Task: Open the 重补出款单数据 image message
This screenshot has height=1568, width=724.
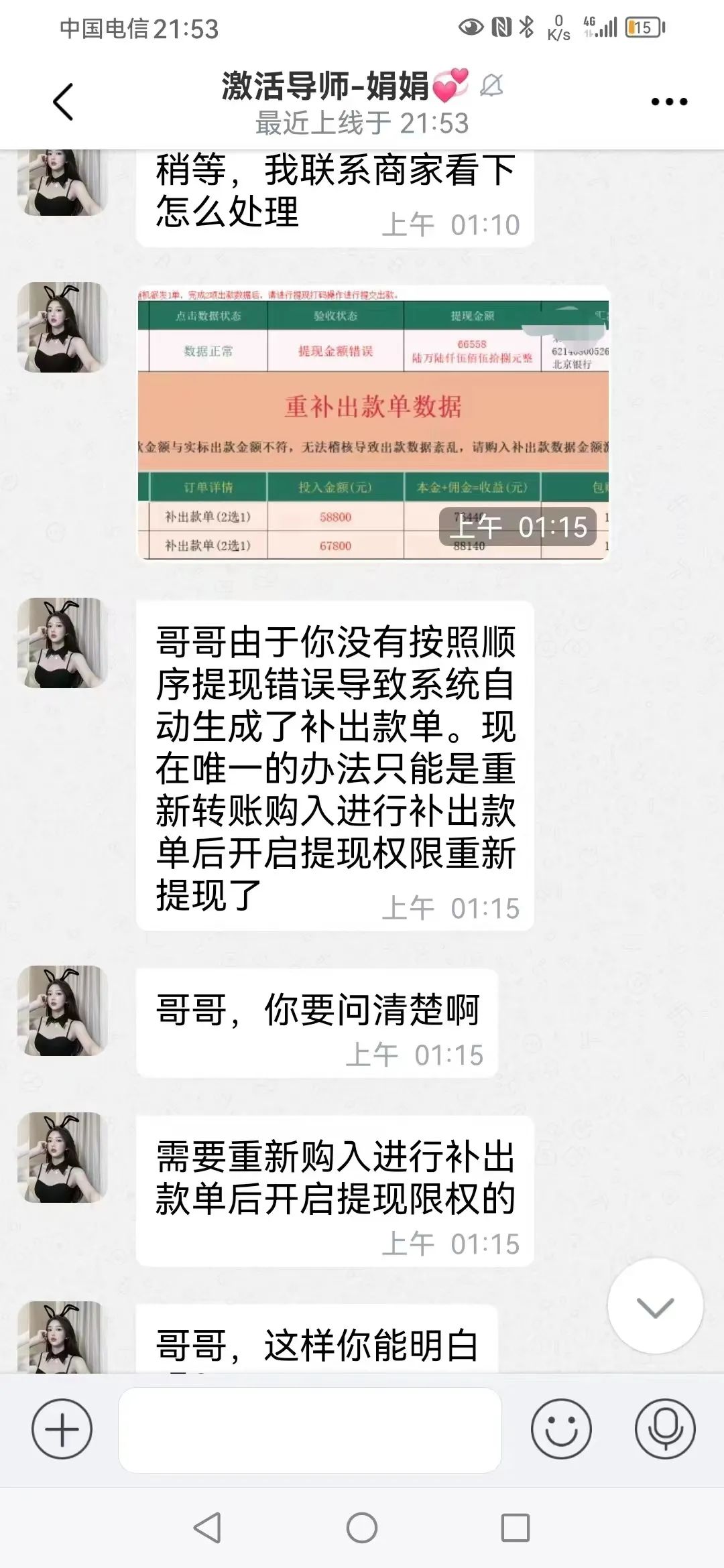Action: pos(373,423)
